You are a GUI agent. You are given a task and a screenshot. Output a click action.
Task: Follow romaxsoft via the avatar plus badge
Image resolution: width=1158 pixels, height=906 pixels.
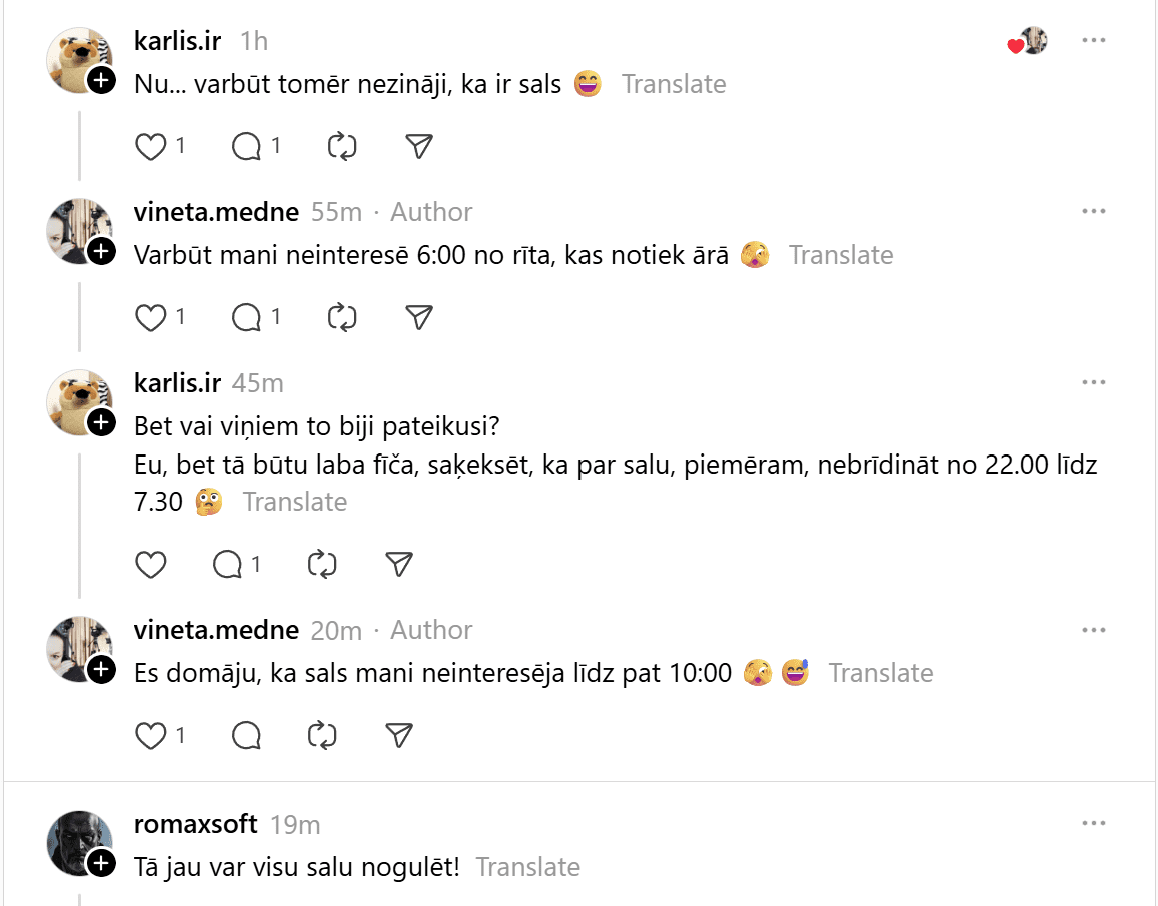point(101,863)
